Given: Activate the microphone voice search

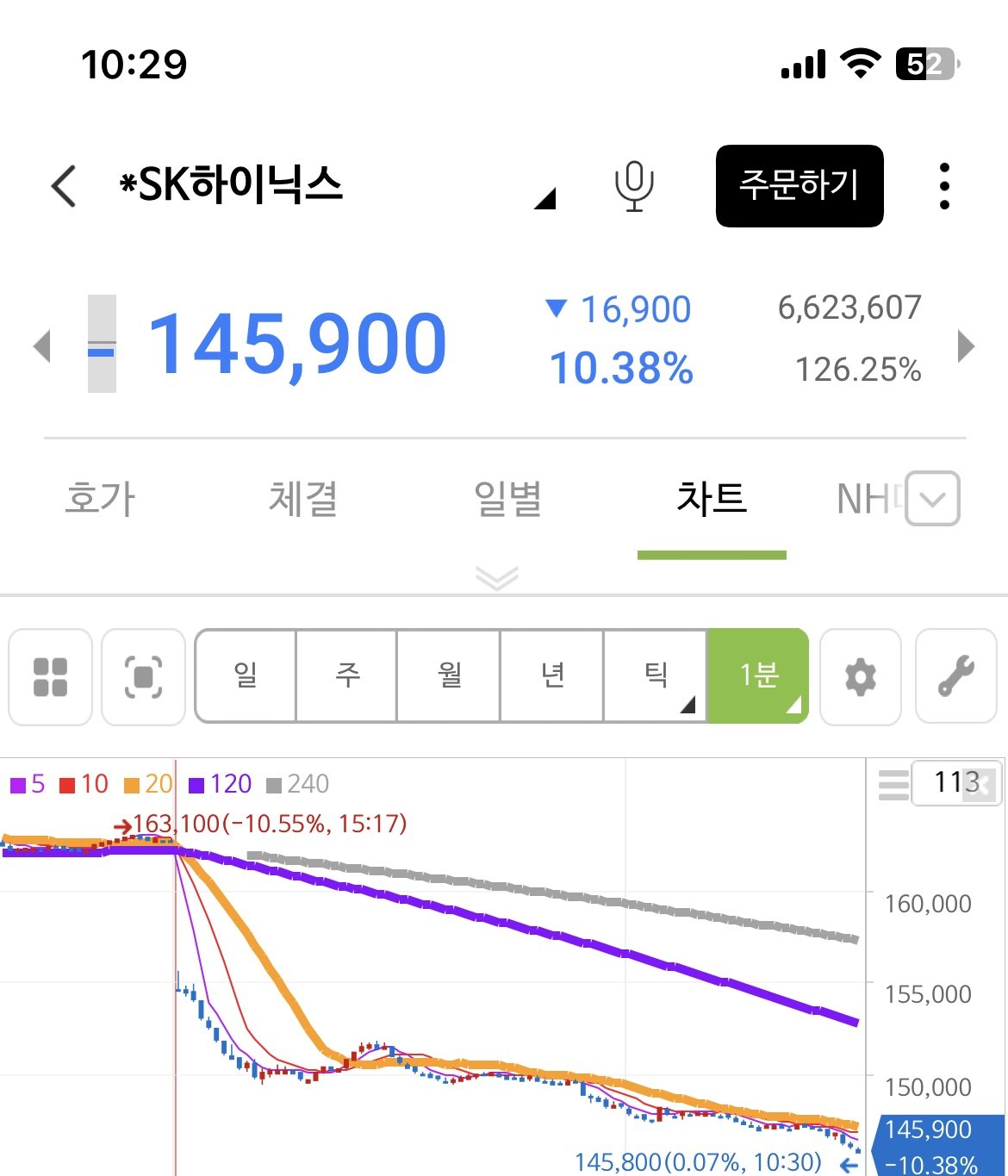Looking at the screenshot, I should 634,186.
